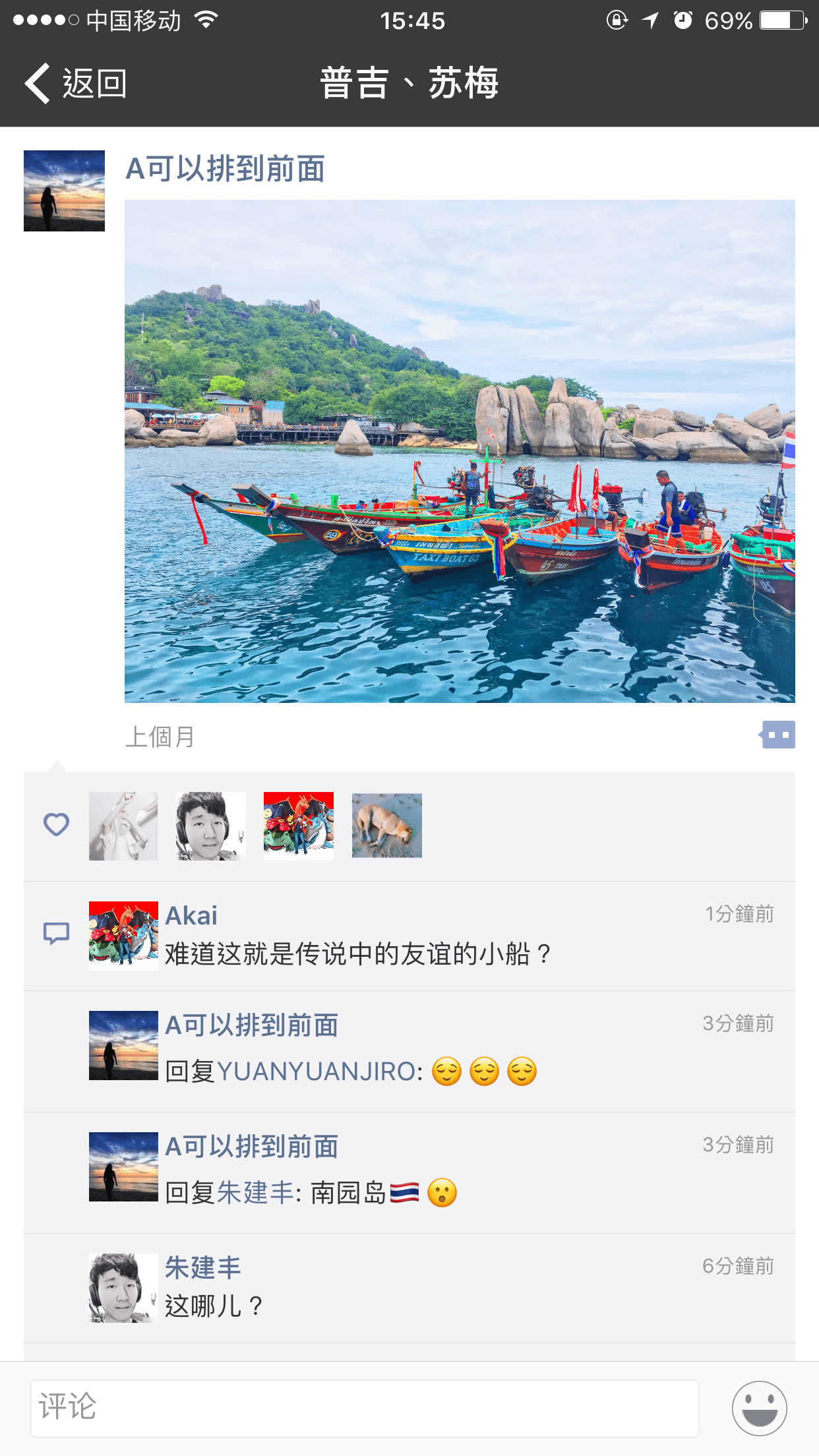View the boat photo full screen
819x1456 pixels.
point(460,451)
